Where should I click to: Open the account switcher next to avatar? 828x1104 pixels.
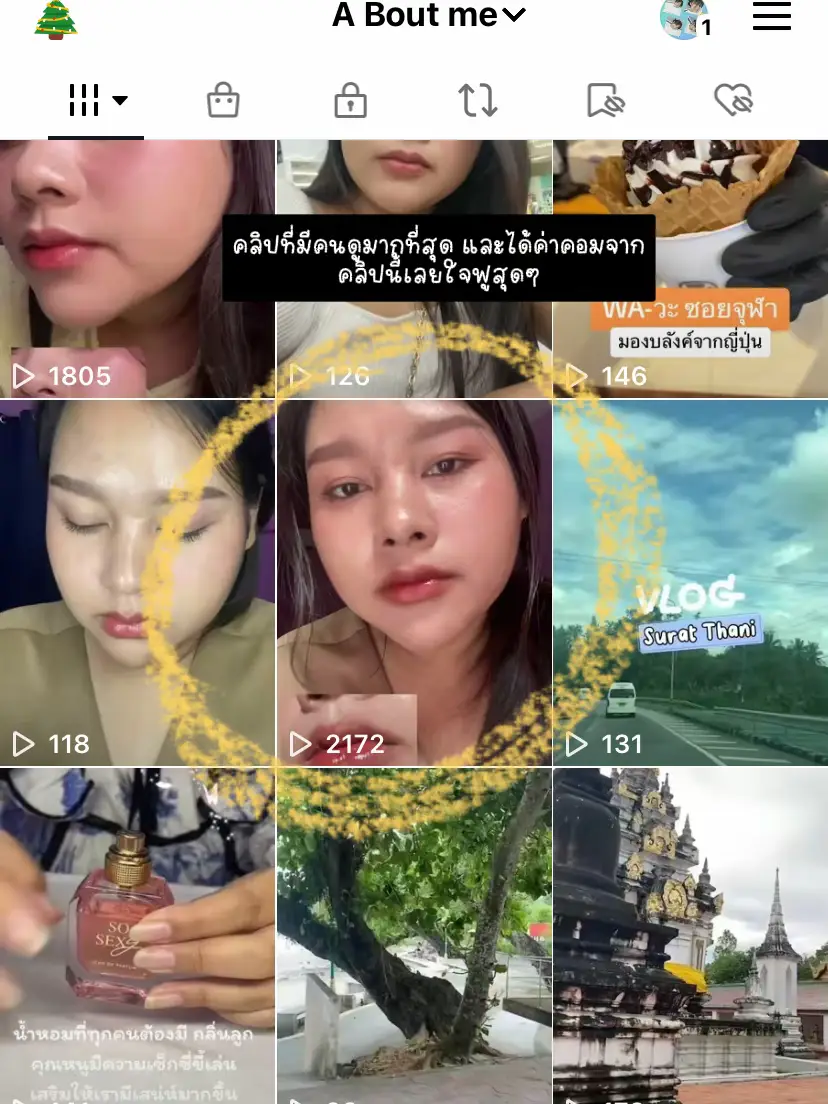click(x=685, y=20)
